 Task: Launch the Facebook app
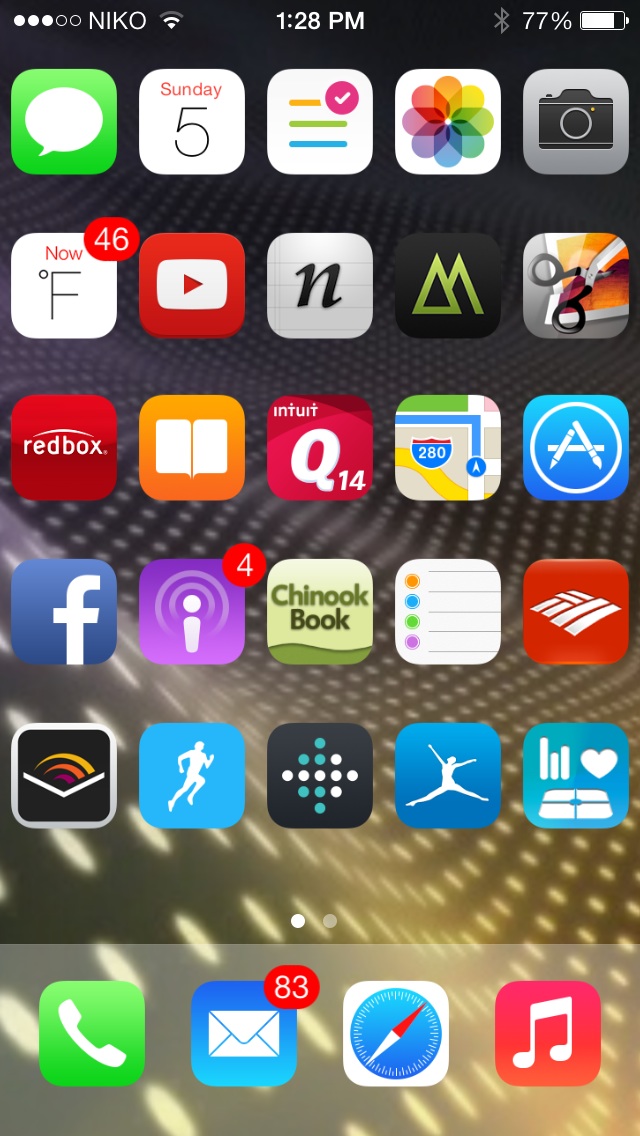click(x=64, y=611)
